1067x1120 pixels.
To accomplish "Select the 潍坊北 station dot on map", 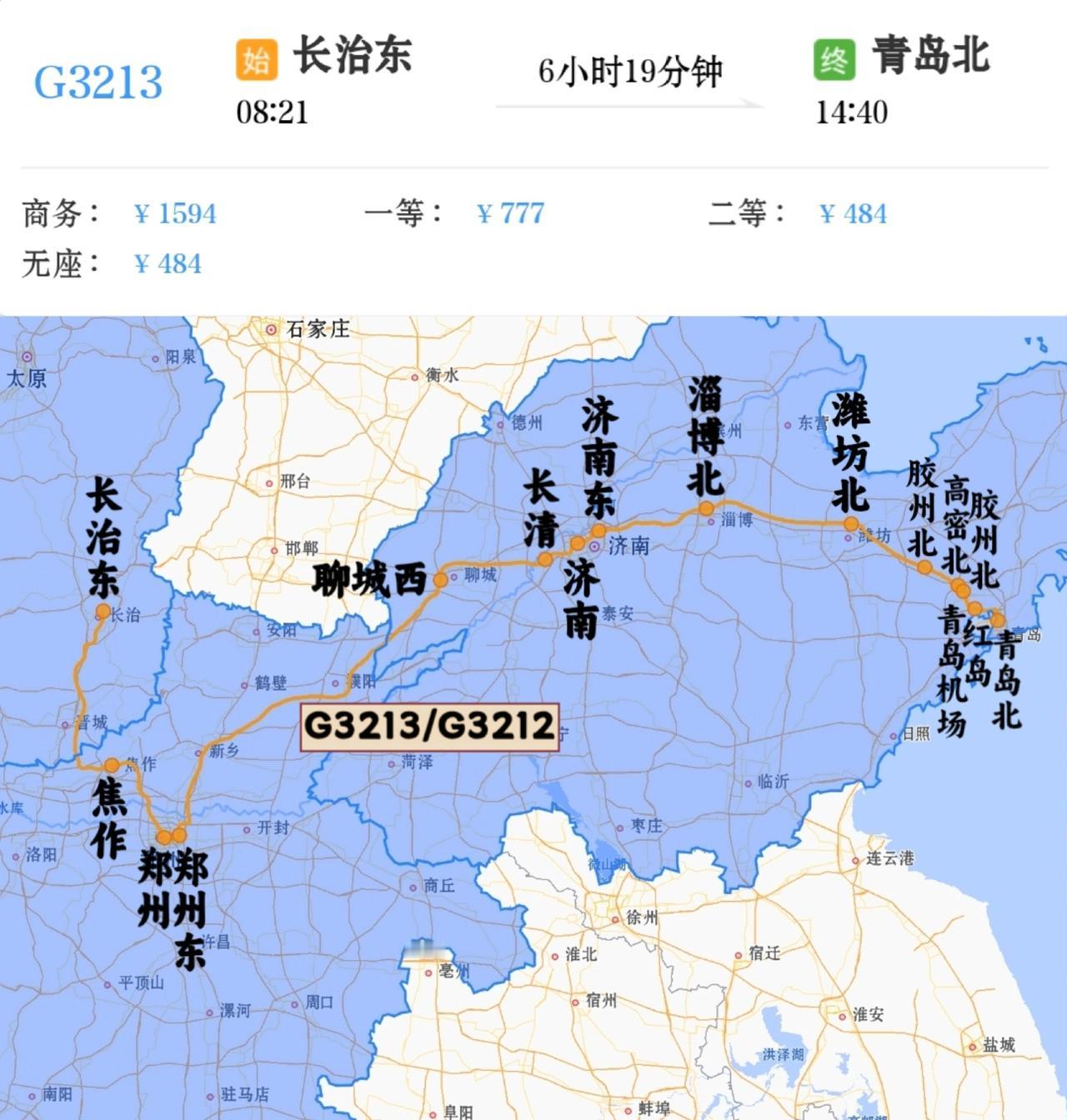I will coord(850,523).
